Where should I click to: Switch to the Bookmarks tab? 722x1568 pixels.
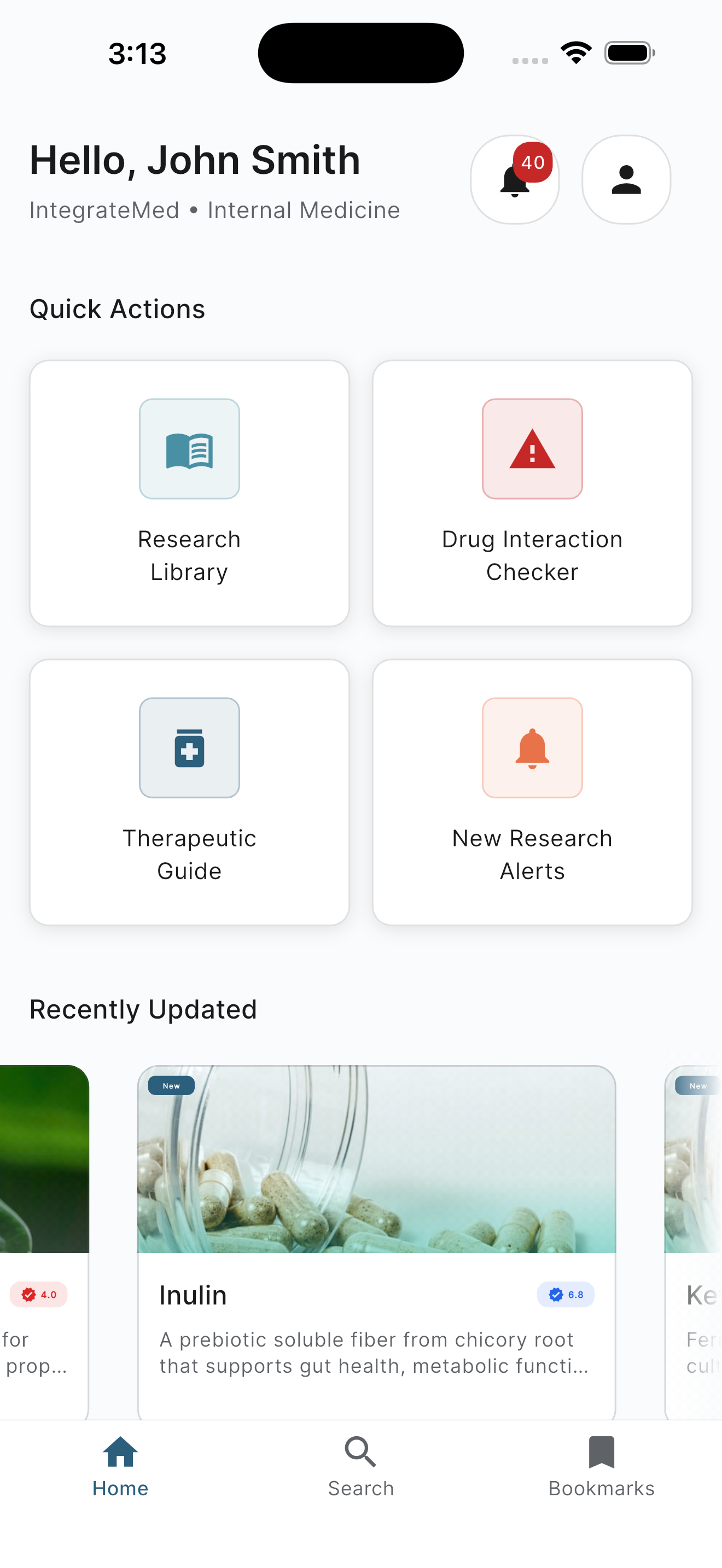(602, 1467)
